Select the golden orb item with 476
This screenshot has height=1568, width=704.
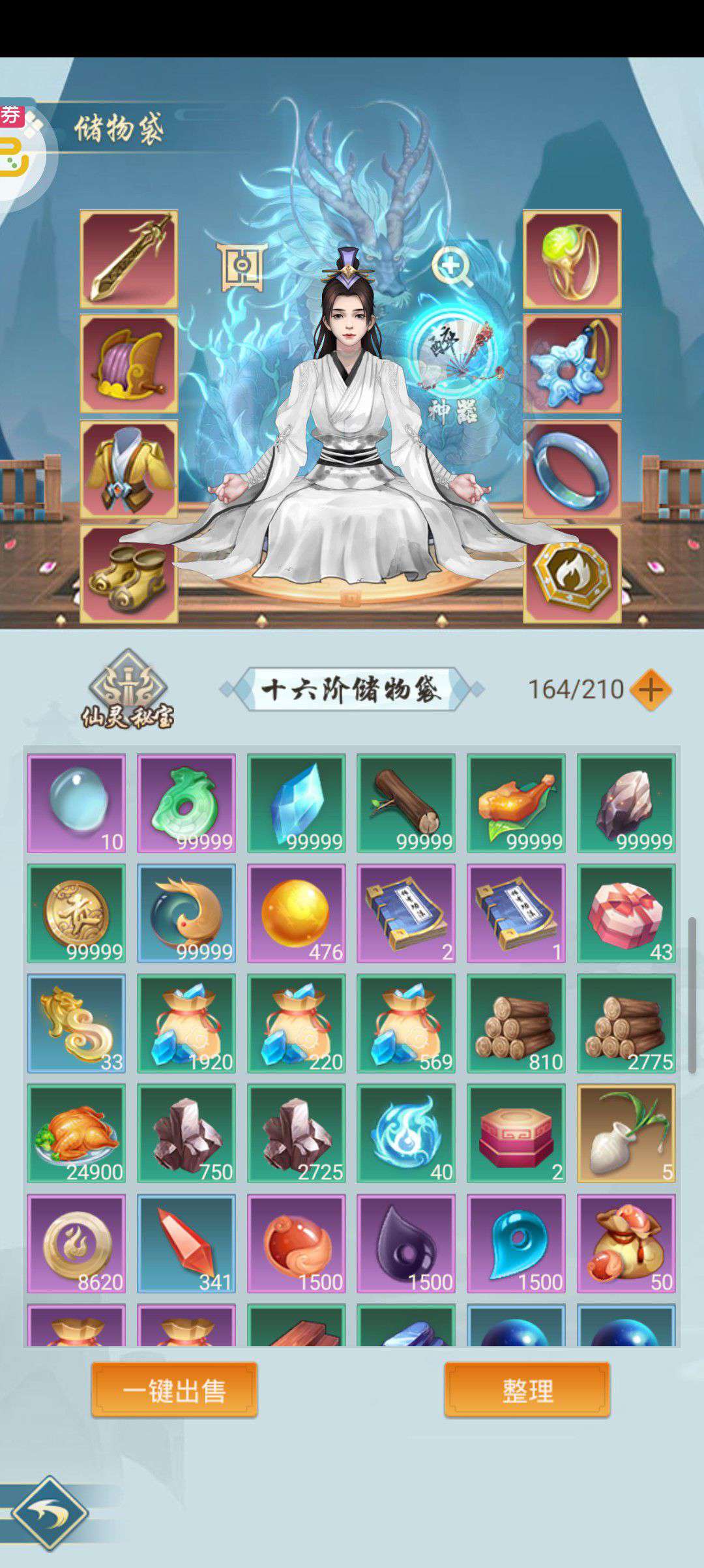(296, 913)
